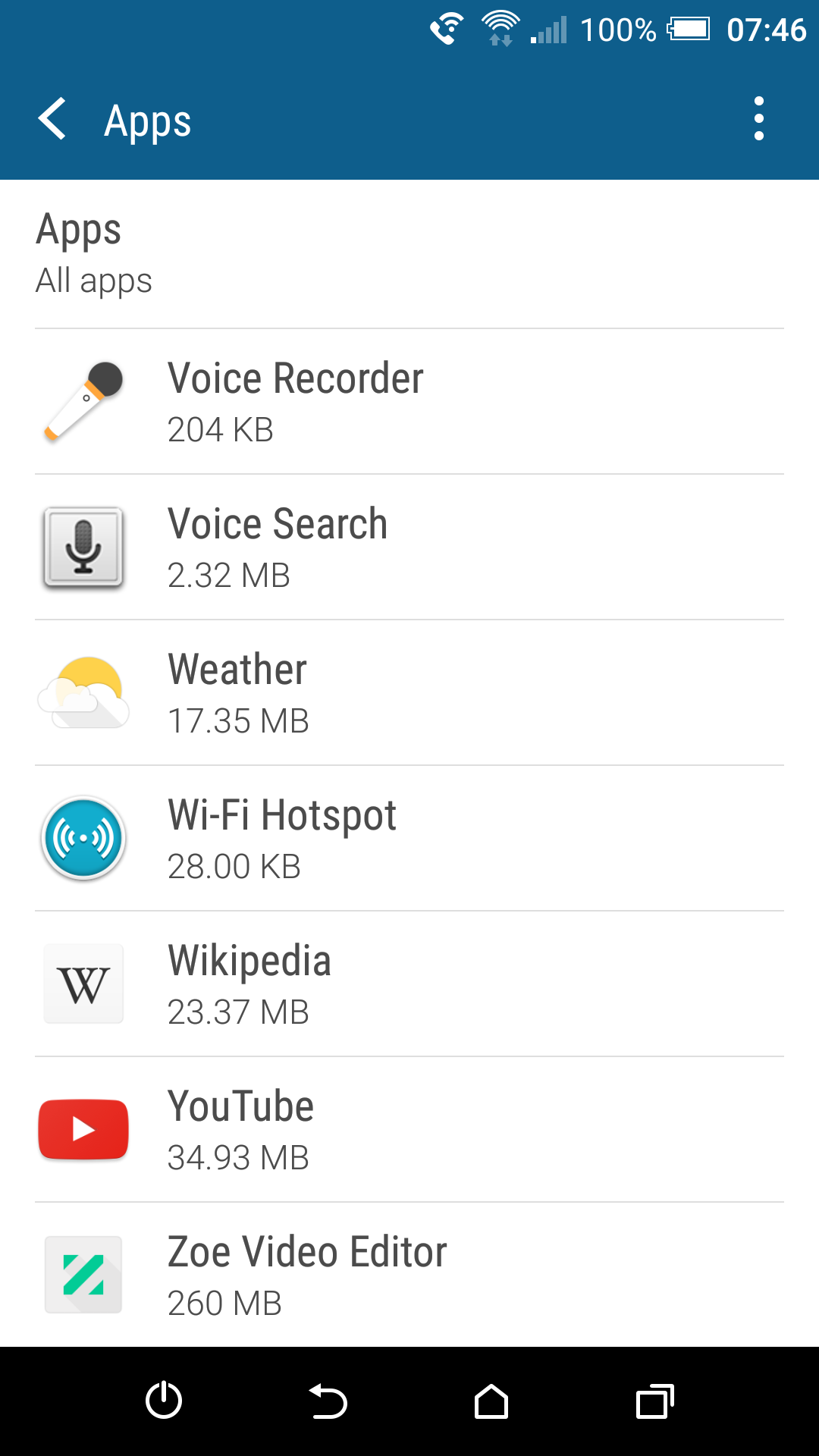Tap the system home button
This screenshot has height=1456, width=819.
491,1401
